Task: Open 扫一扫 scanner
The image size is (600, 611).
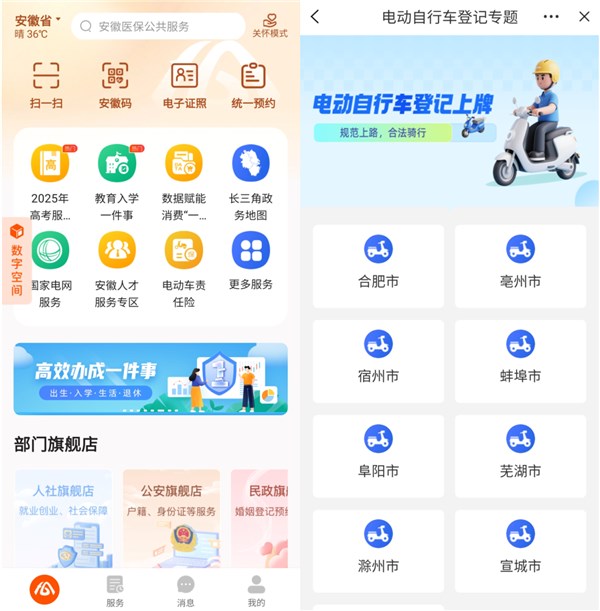Action: (46, 84)
